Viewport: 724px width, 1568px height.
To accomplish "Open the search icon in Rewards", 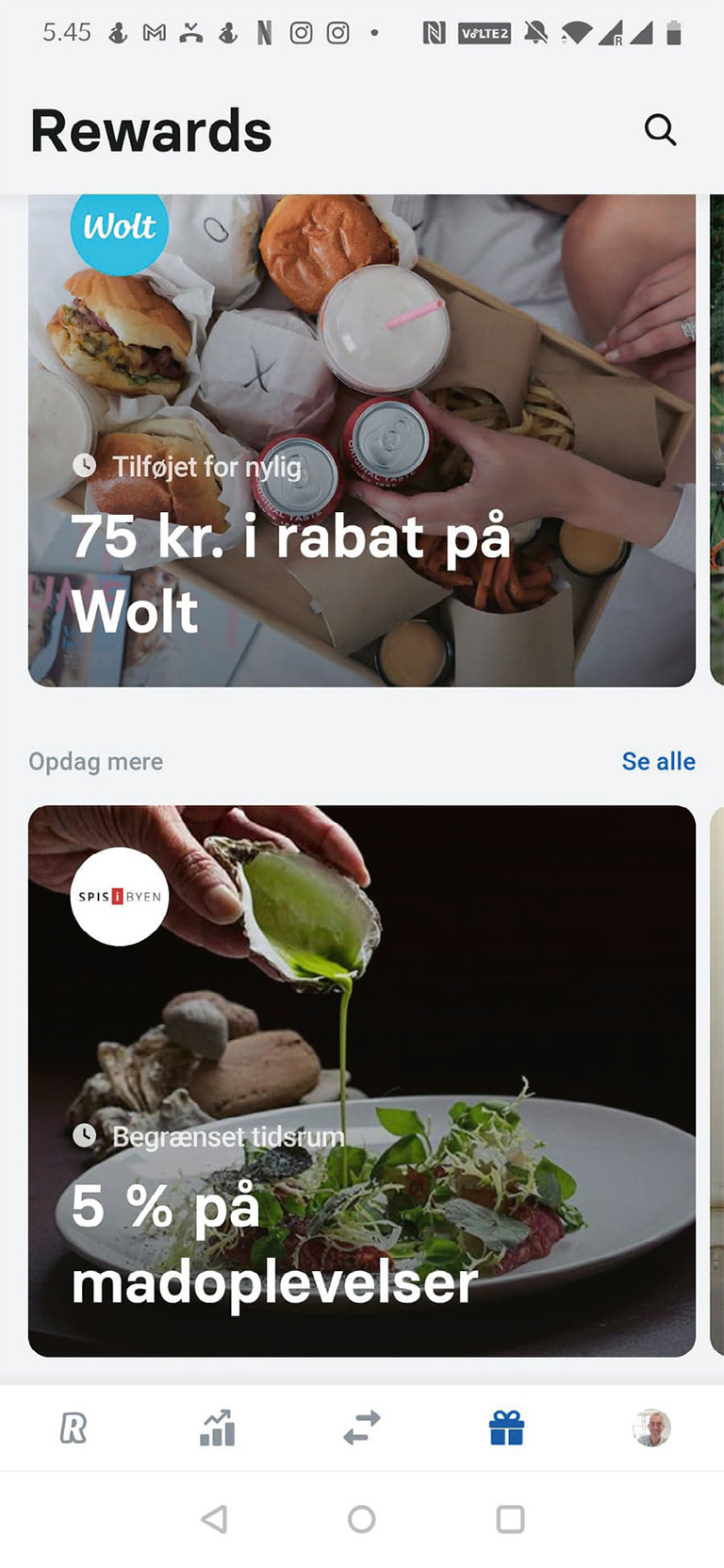I will [x=660, y=130].
